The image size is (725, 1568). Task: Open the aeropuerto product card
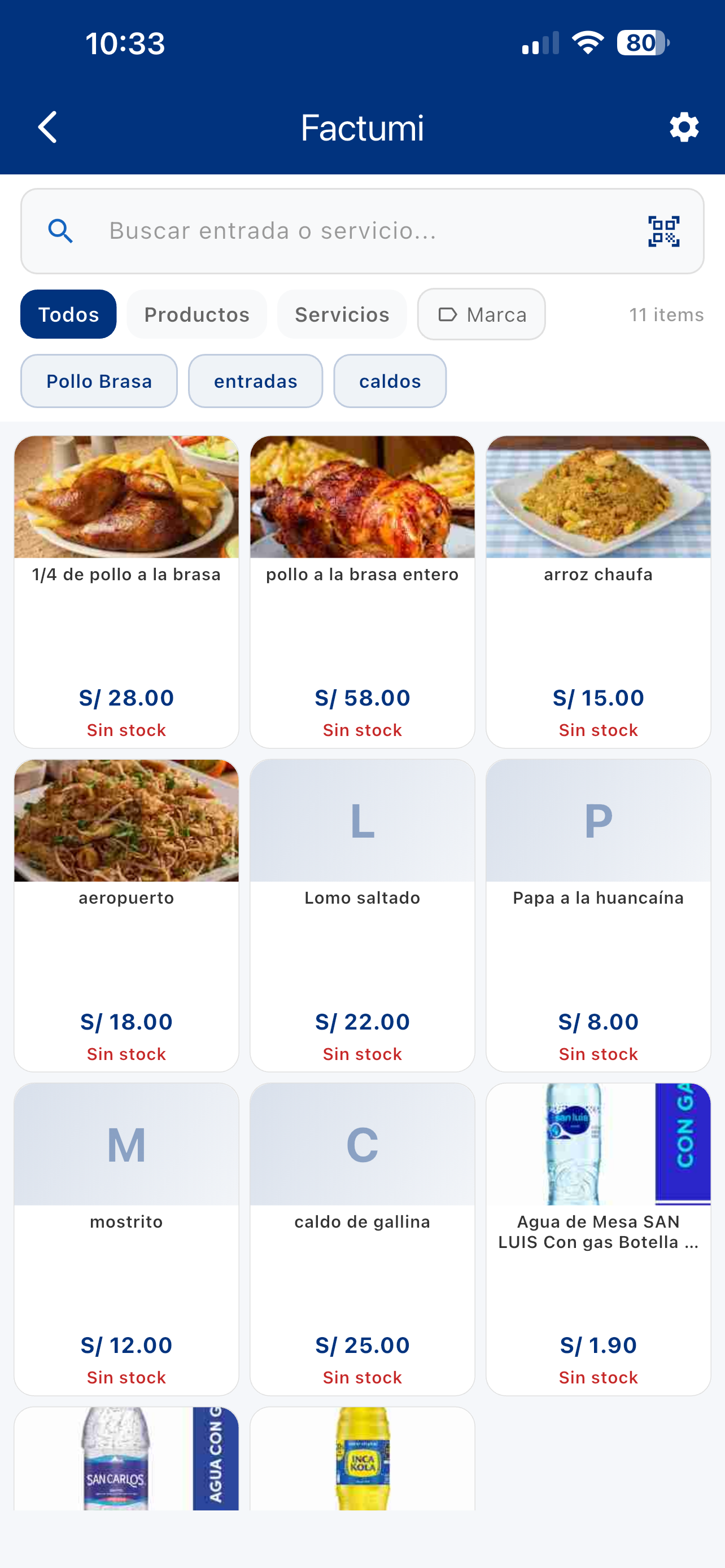126,916
